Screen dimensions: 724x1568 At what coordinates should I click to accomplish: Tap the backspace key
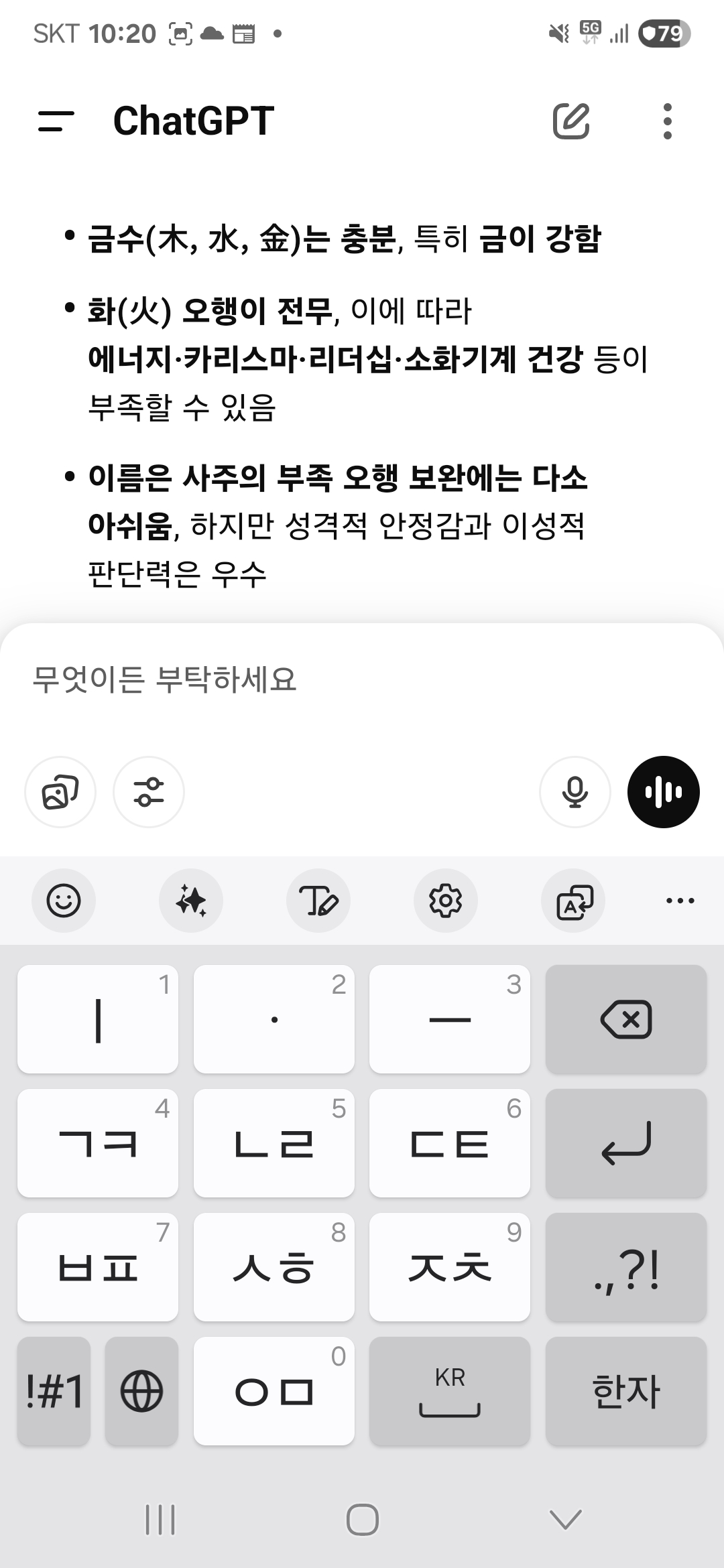[x=626, y=1019]
